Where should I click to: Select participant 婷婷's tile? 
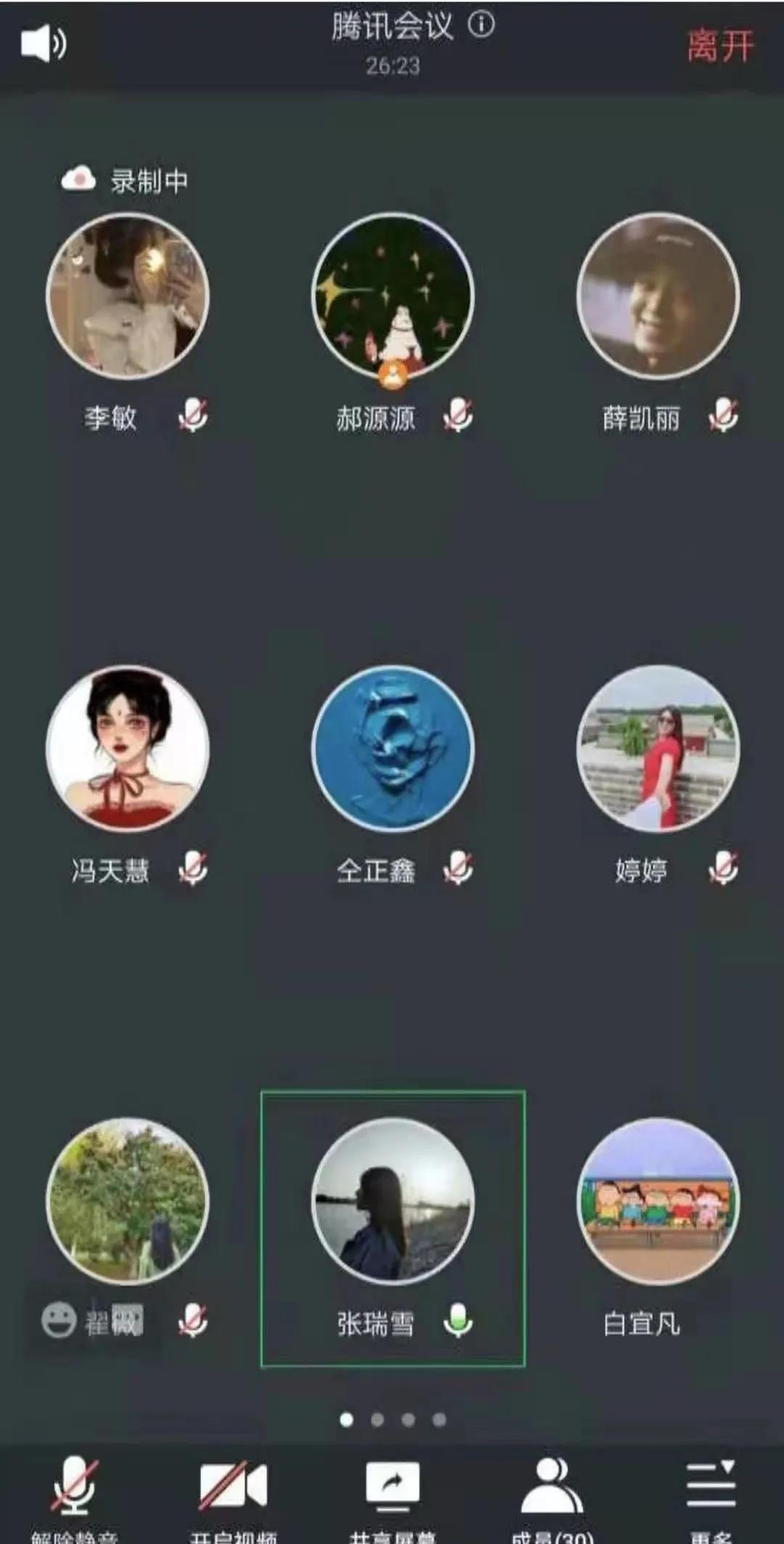[658, 749]
